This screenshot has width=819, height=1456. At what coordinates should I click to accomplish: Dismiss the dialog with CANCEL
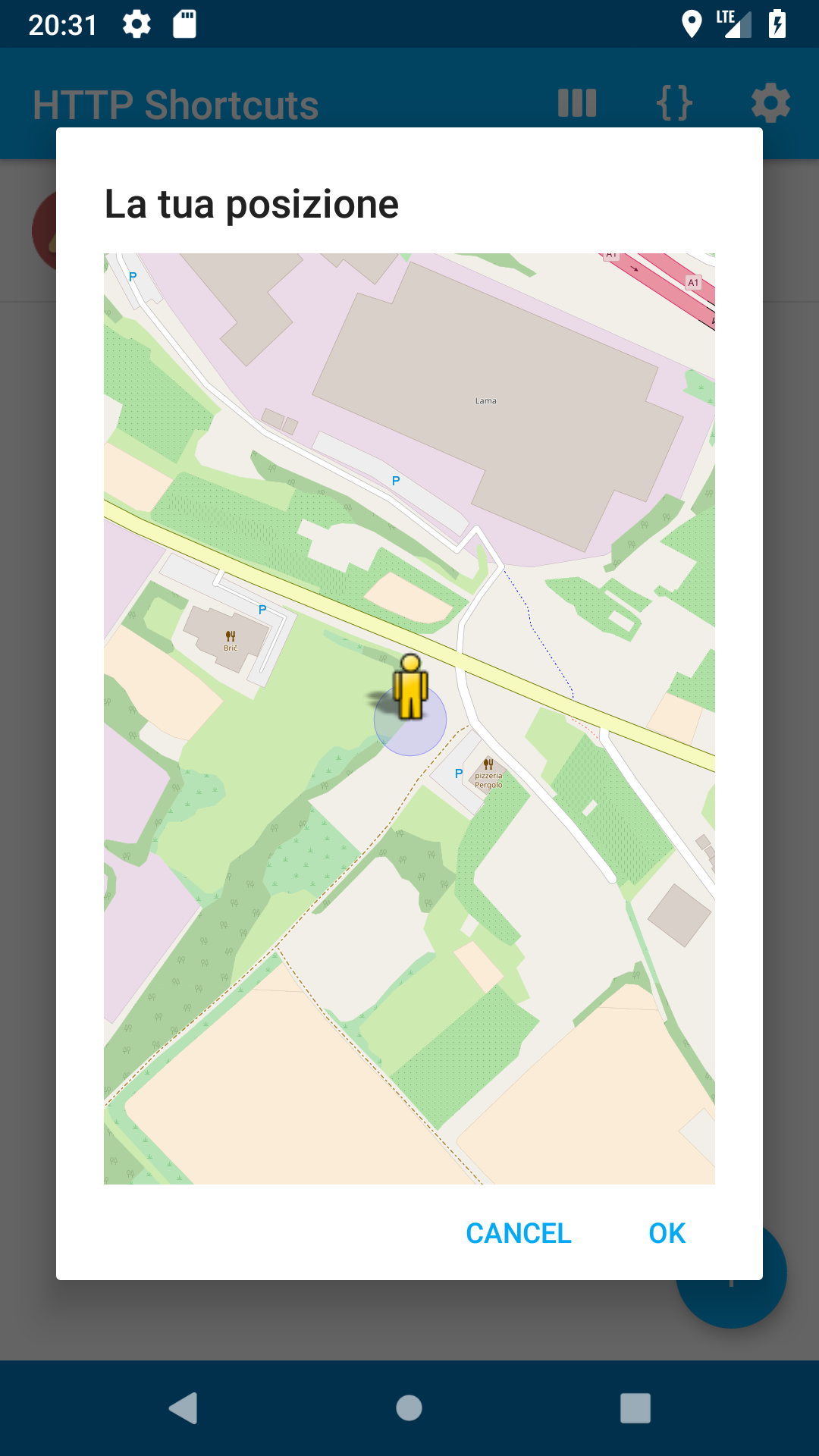(x=518, y=1232)
